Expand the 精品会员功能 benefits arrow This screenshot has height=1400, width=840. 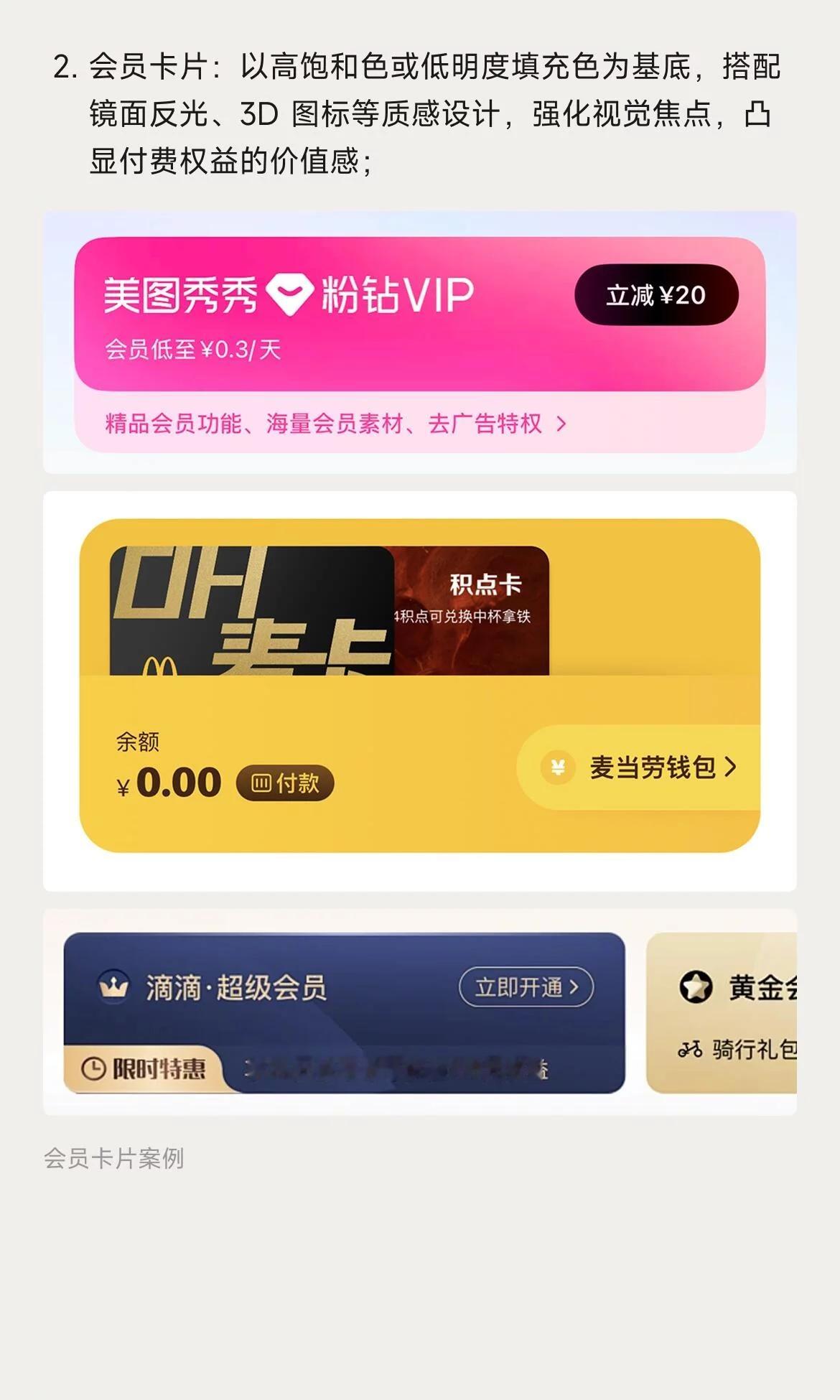tap(561, 424)
